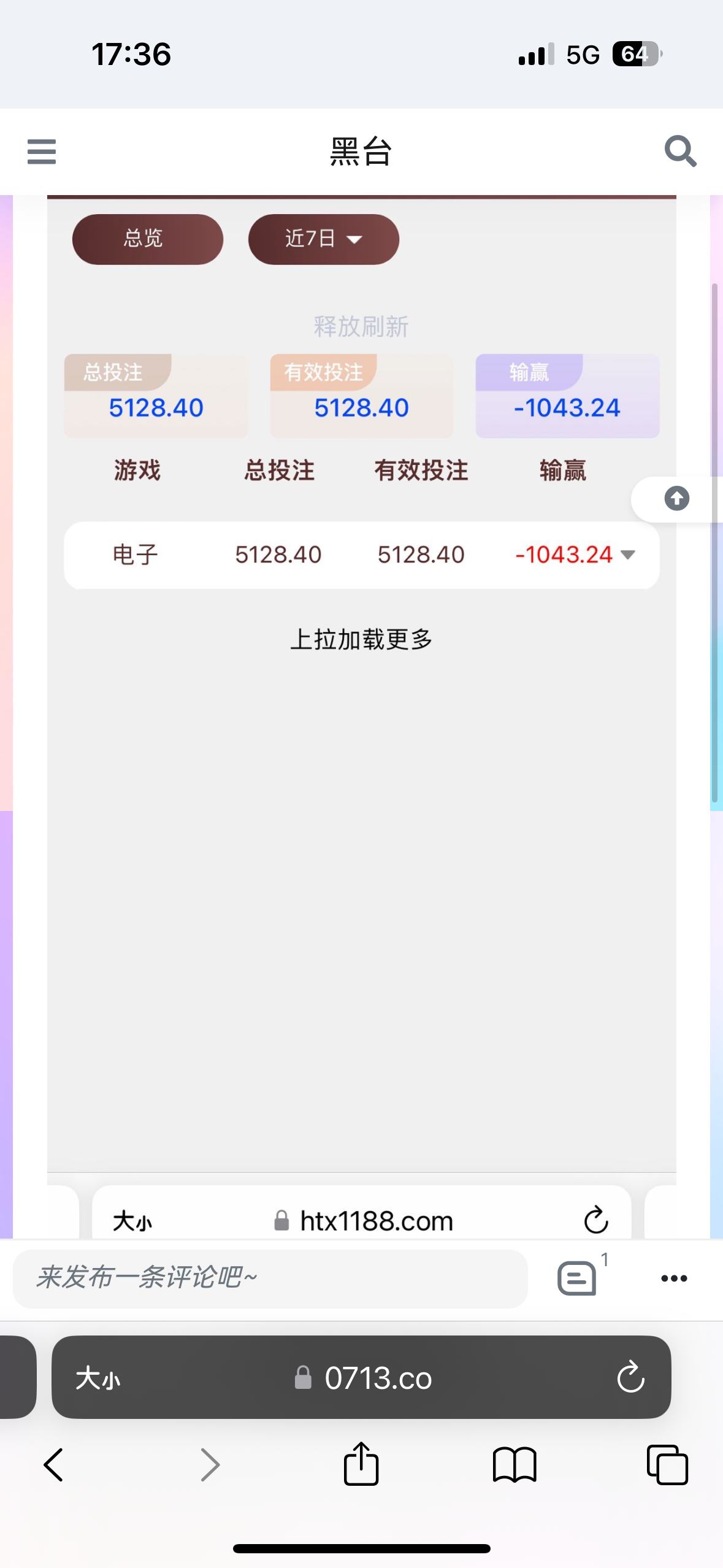Screen dimensions: 723x1568
Task: Show all open Safari tabs
Action: pos(667,1465)
